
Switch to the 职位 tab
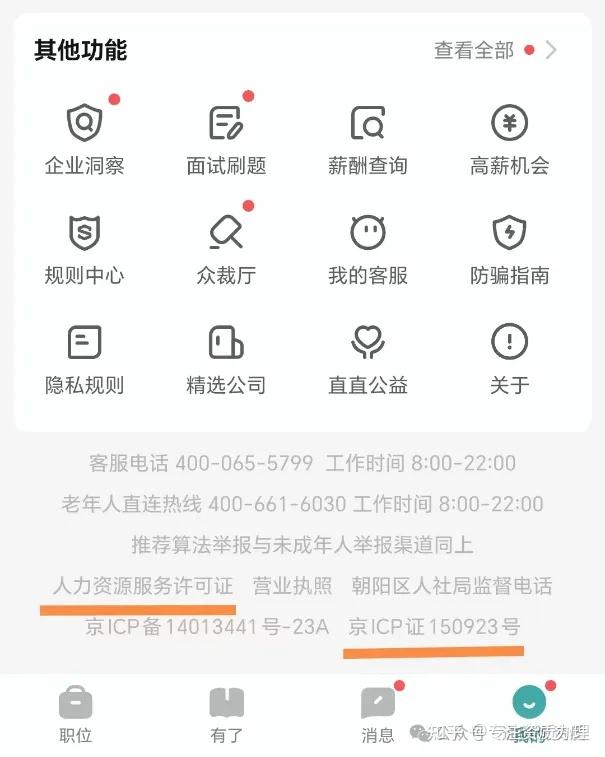[76, 714]
